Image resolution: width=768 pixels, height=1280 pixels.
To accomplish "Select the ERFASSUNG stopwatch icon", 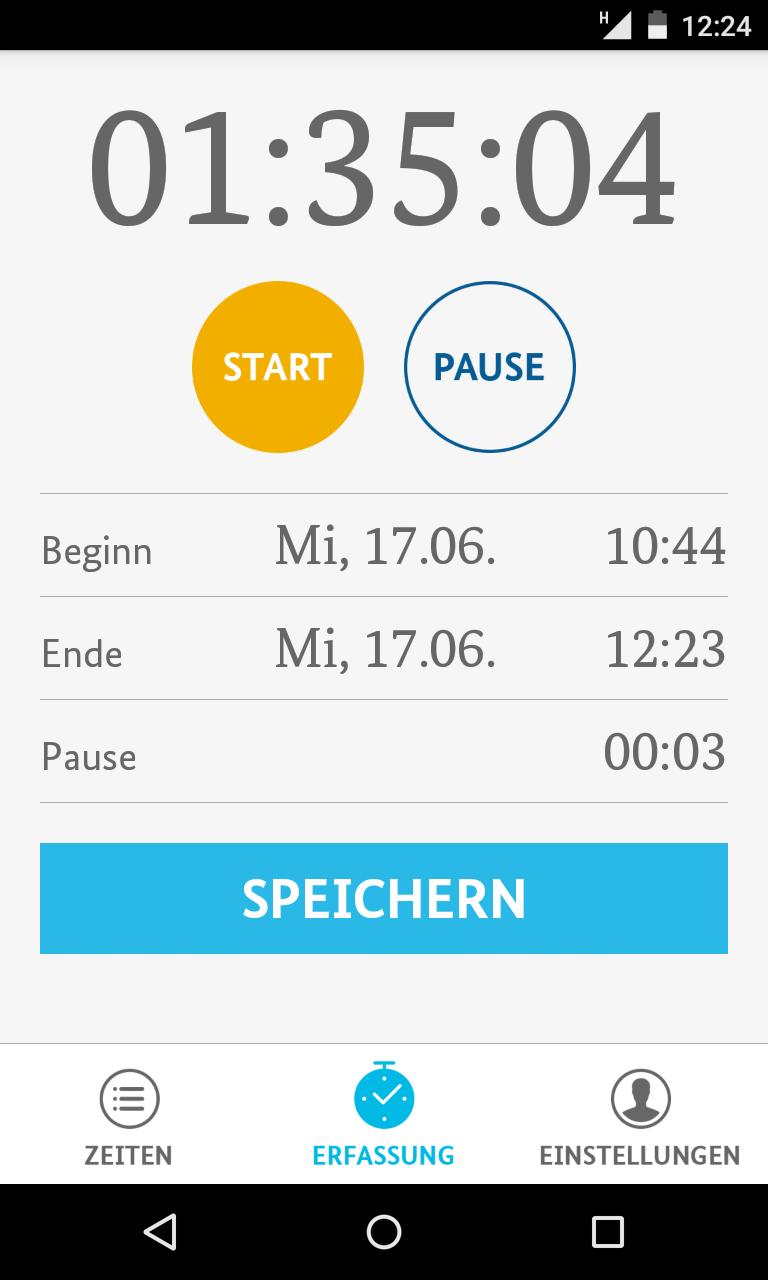I will pos(383,1097).
